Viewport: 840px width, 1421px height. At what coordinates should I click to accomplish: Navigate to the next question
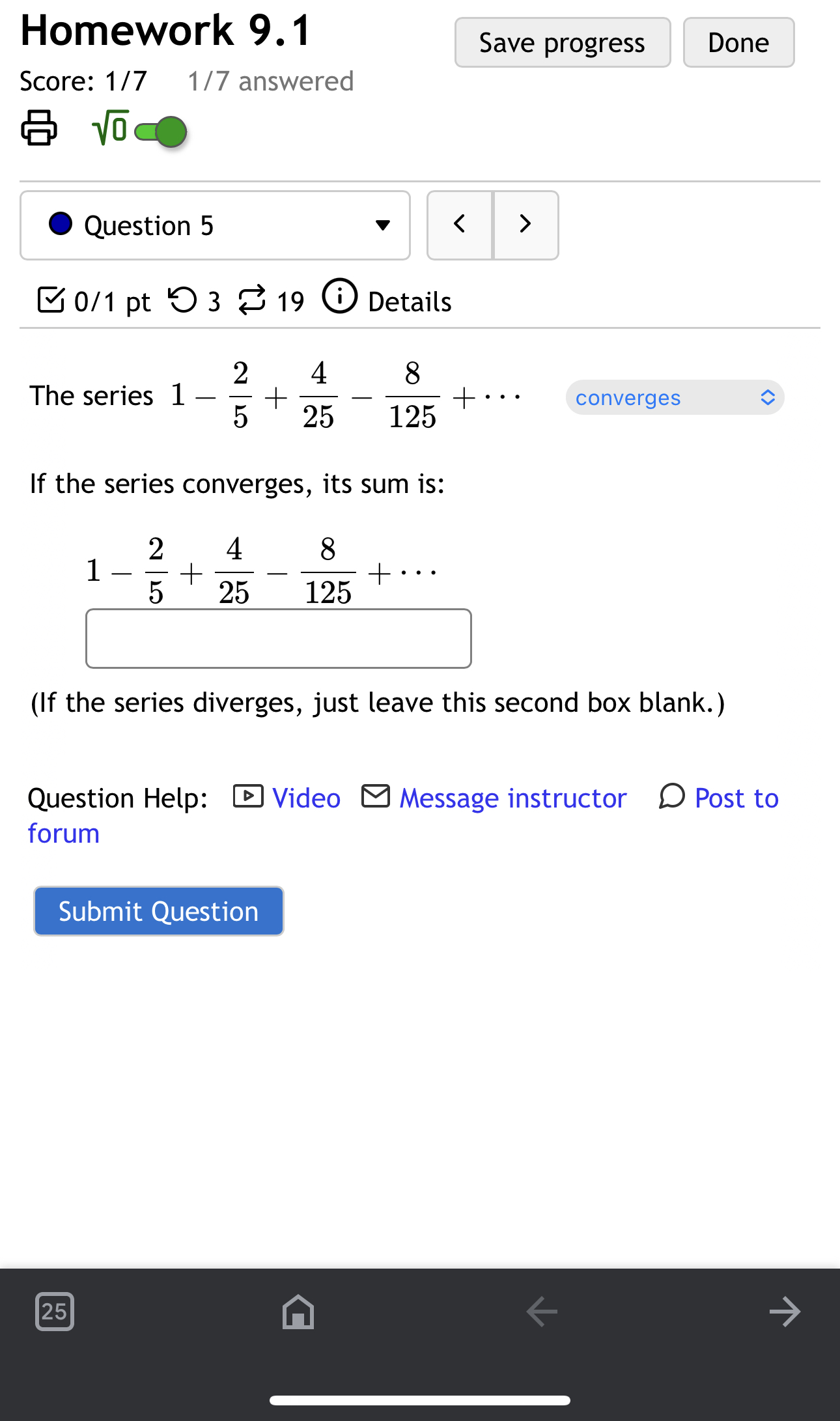[526, 225]
